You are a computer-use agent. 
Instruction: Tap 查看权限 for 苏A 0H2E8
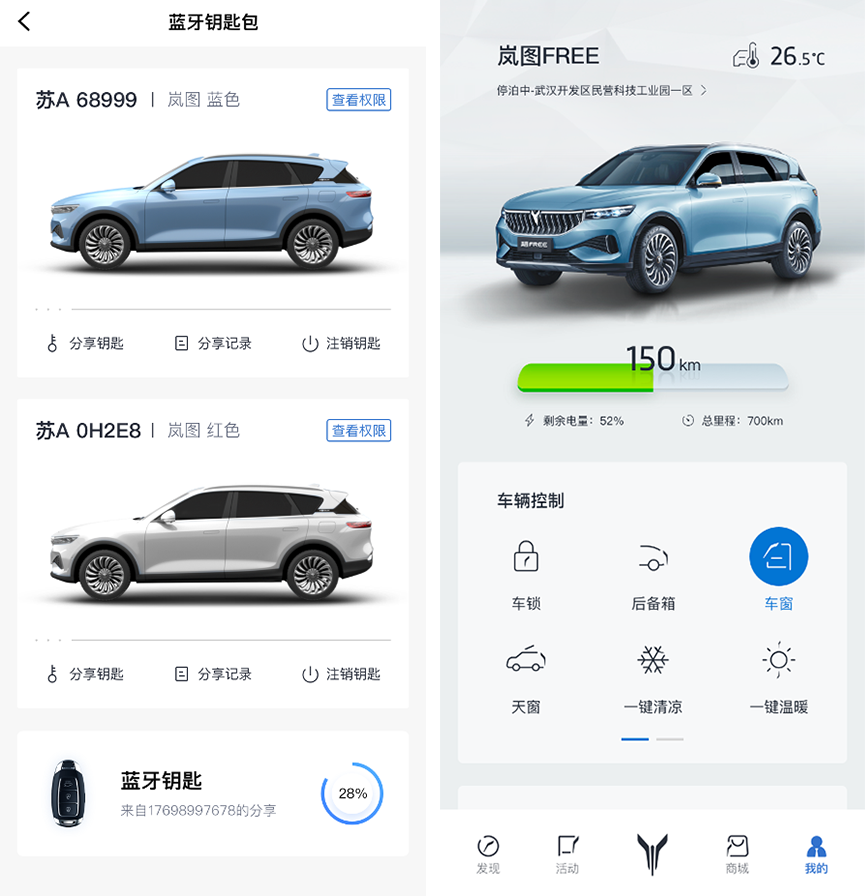[x=358, y=431]
